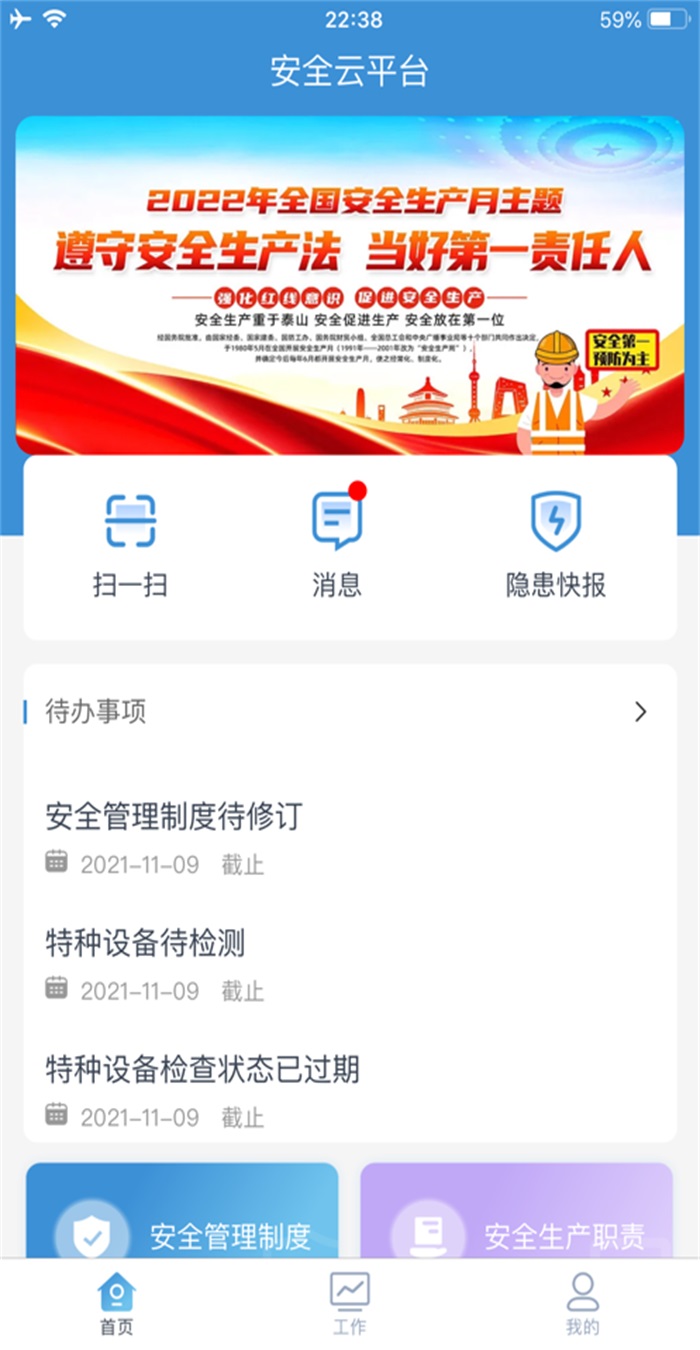Expand the 待办事项 list arrow

[641, 712]
